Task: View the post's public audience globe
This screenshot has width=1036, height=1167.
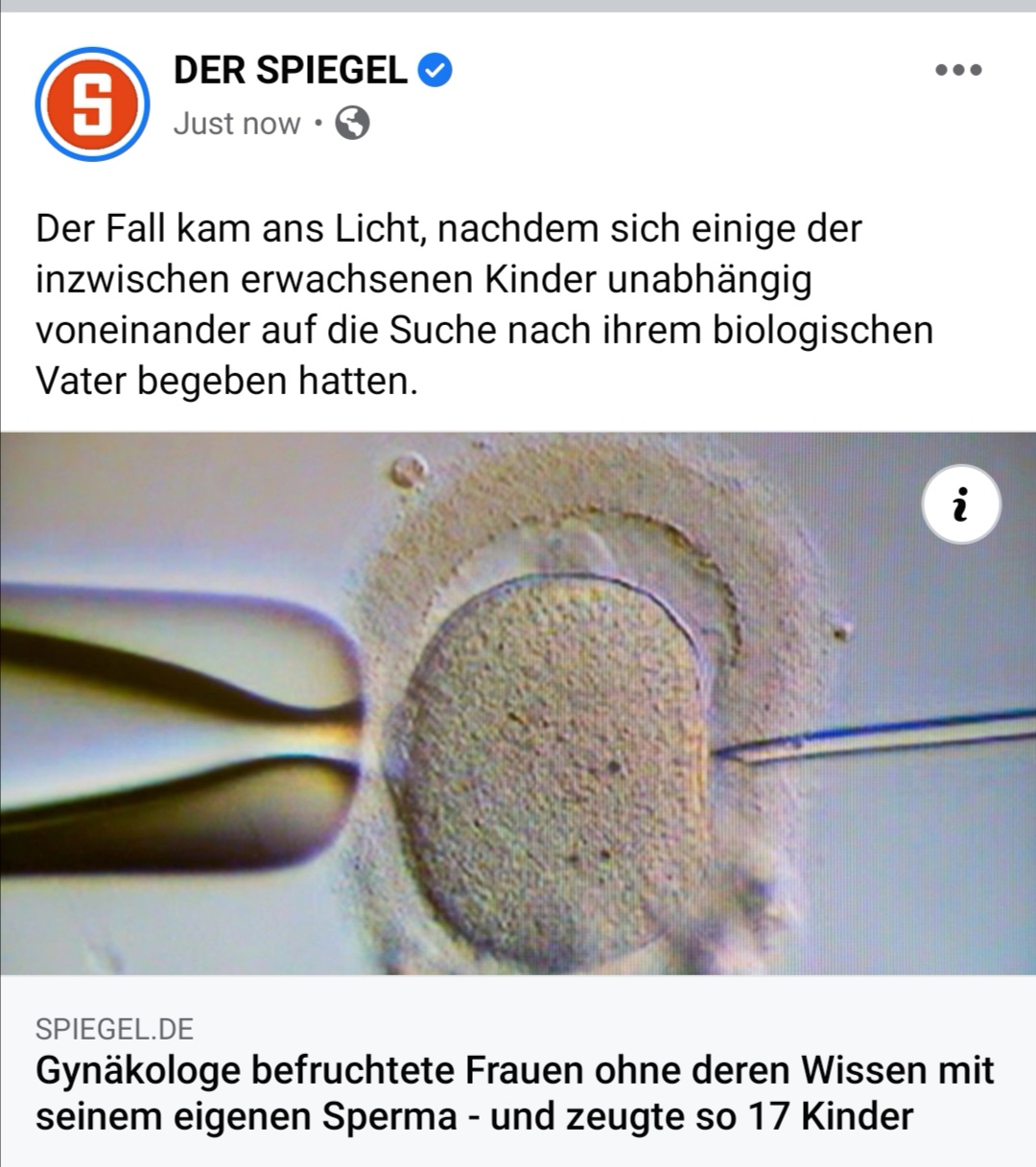Action: (x=352, y=124)
